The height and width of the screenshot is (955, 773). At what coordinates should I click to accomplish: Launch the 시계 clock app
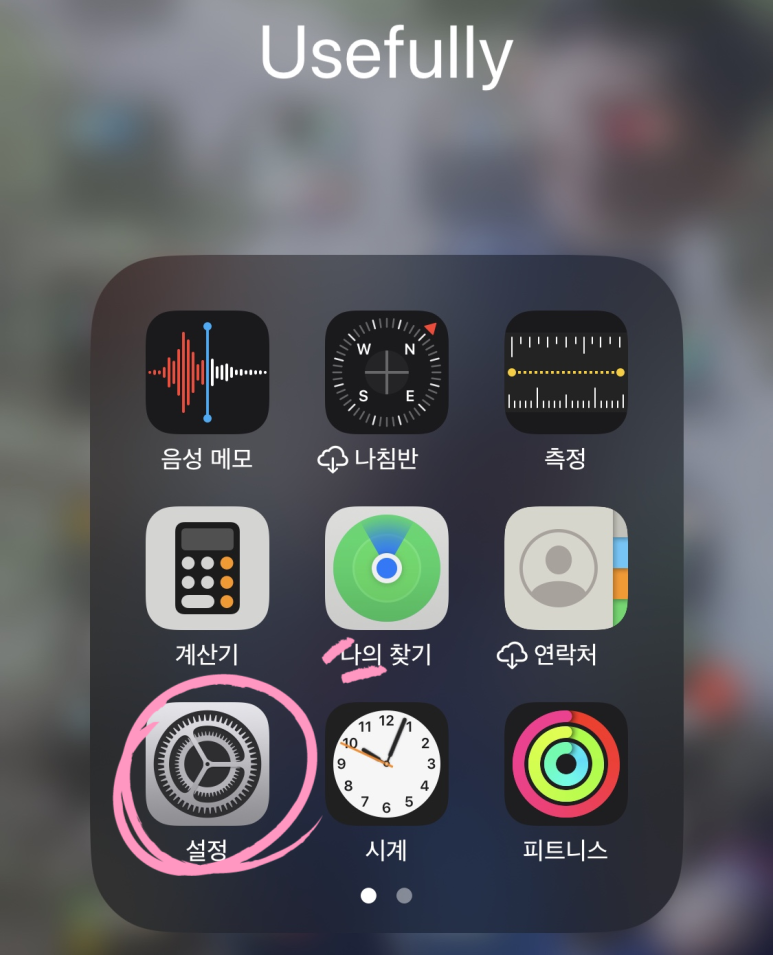386,764
